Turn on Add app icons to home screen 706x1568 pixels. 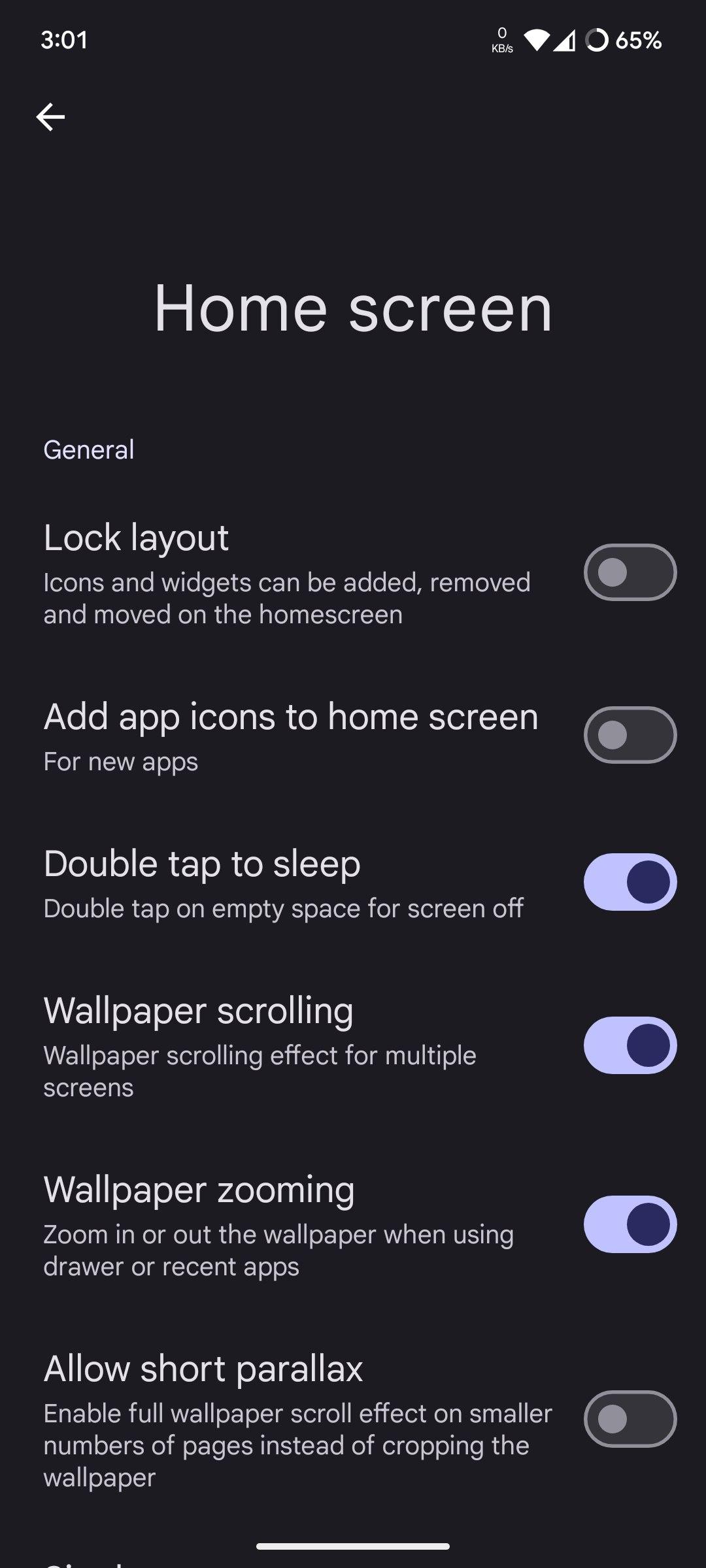click(630, 735)
